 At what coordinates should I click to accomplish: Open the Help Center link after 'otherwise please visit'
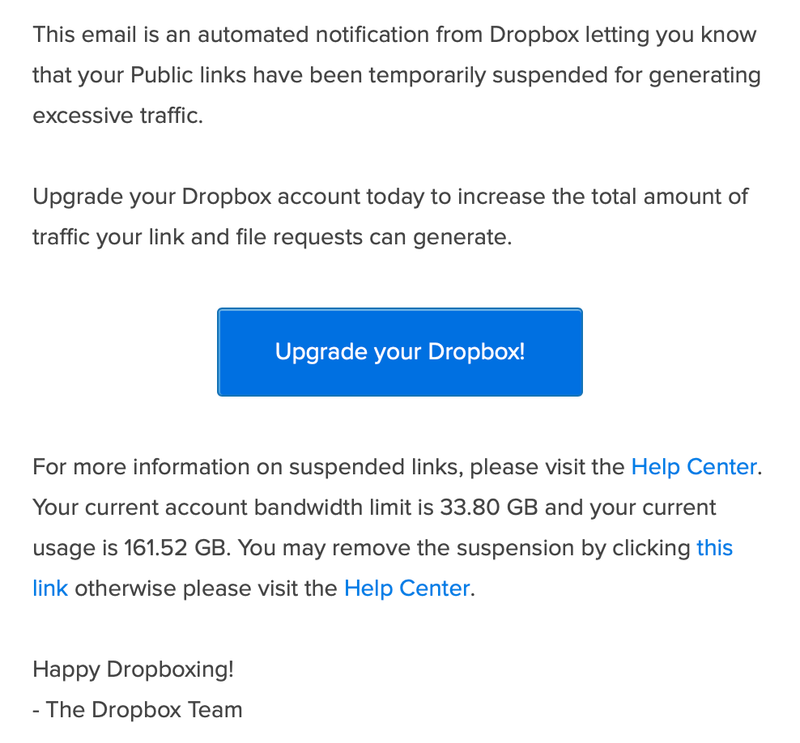click(406, 588)
